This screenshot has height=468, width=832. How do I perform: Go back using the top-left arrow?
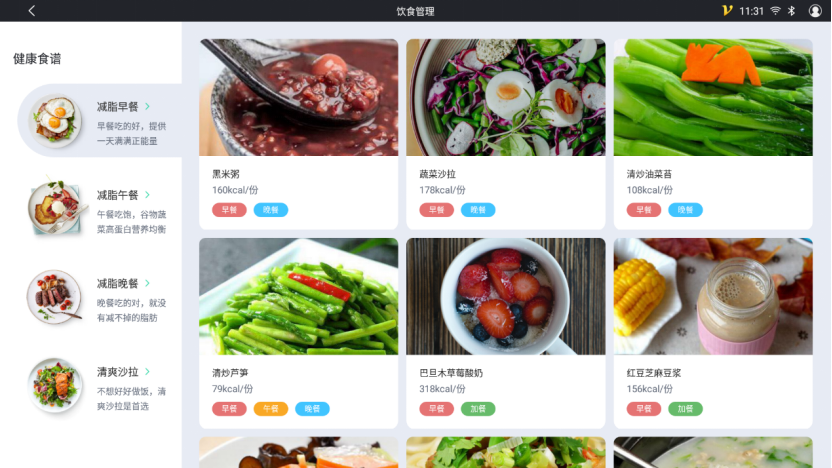pyautogui.click(x=32, y=11)
